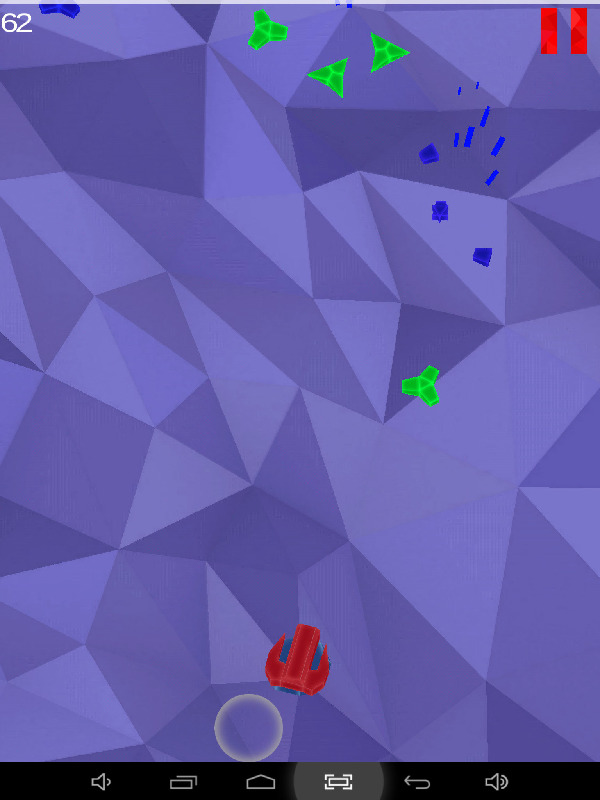Raise the volume with the speaker icon
The image size is (600, 800).
tap(496, 782)
